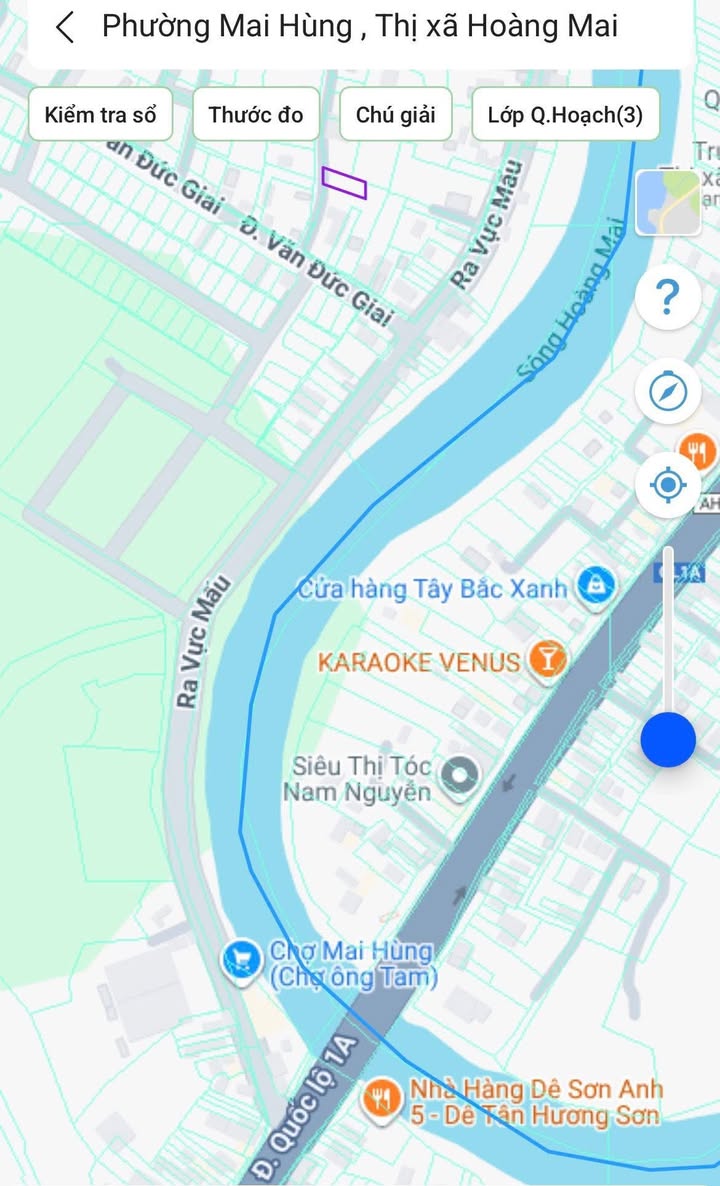Image resolution: width=720 pixels, height=1186 pixels.
Task: Tap the Kiểm tra sổ button
Action: coord(101,114)
